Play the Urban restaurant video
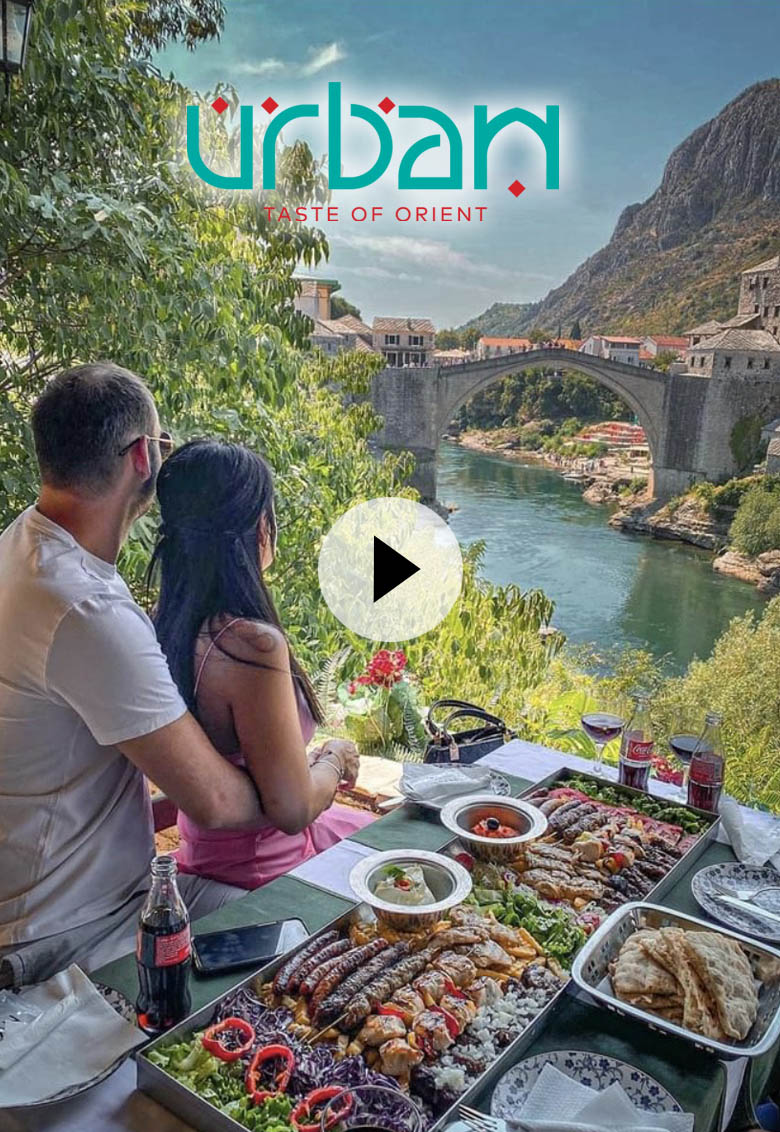 click(390, 569)
